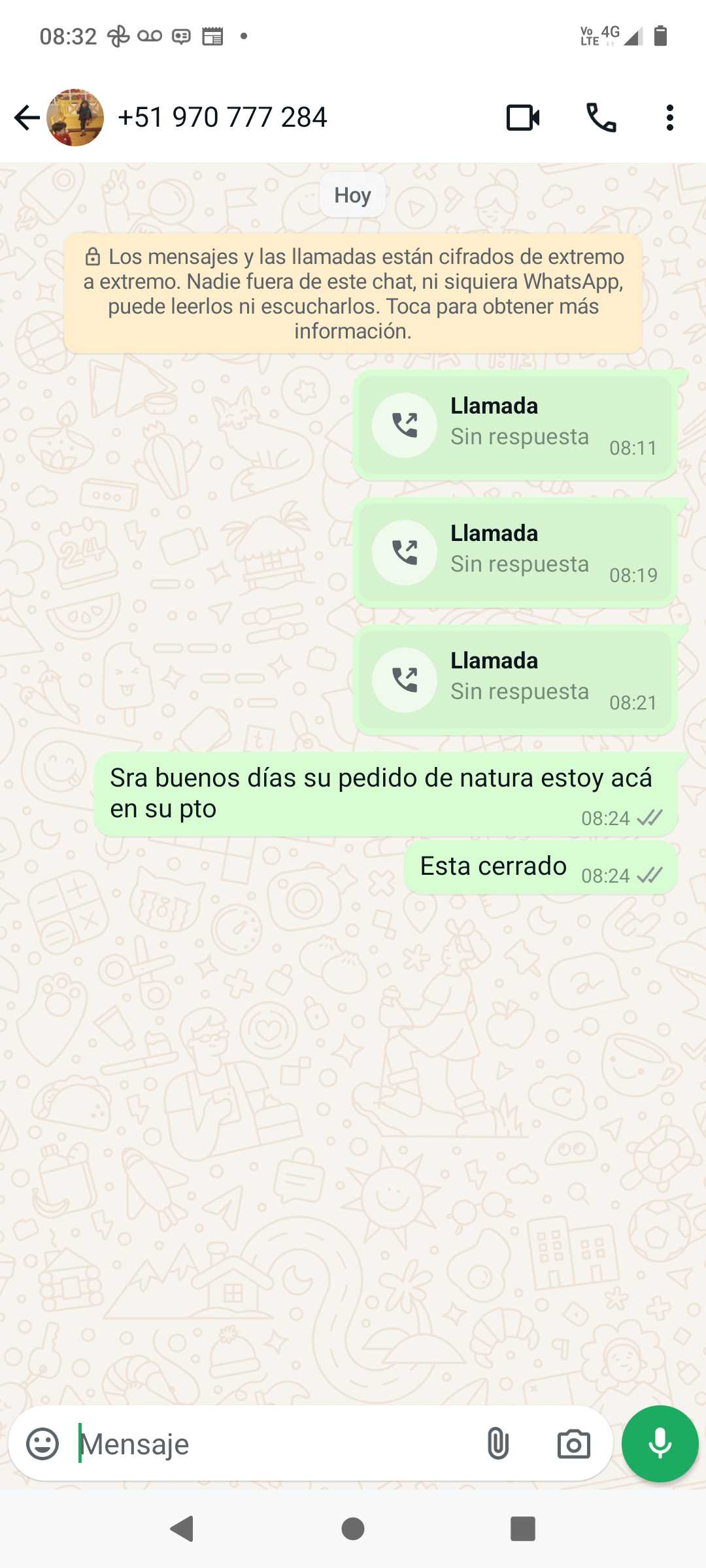This screenshot has height=1568, width=706.
Task: Start a voice call
Action: click(x=601, y=118)
